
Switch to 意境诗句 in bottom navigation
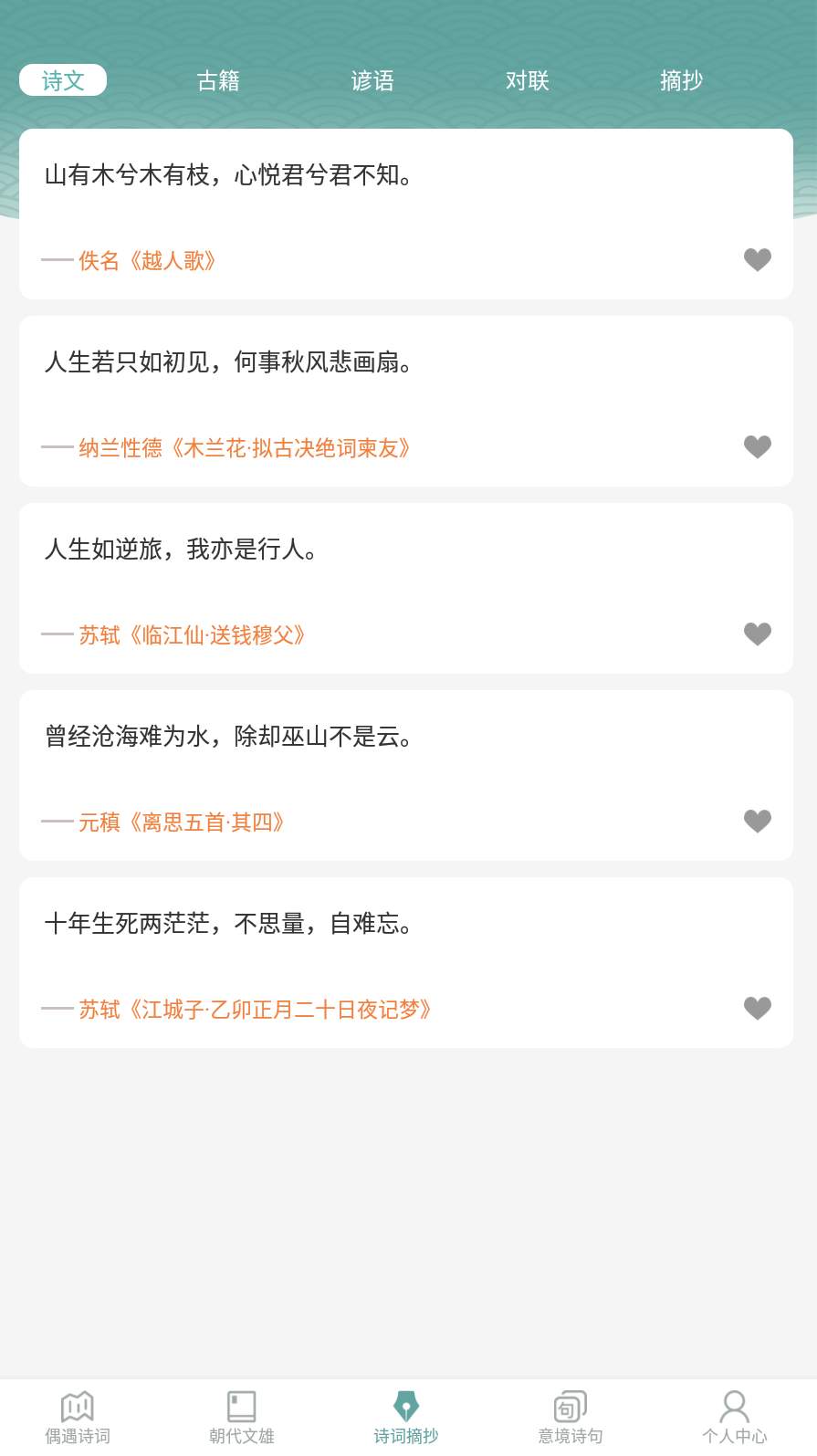[x=571, y=1418]
